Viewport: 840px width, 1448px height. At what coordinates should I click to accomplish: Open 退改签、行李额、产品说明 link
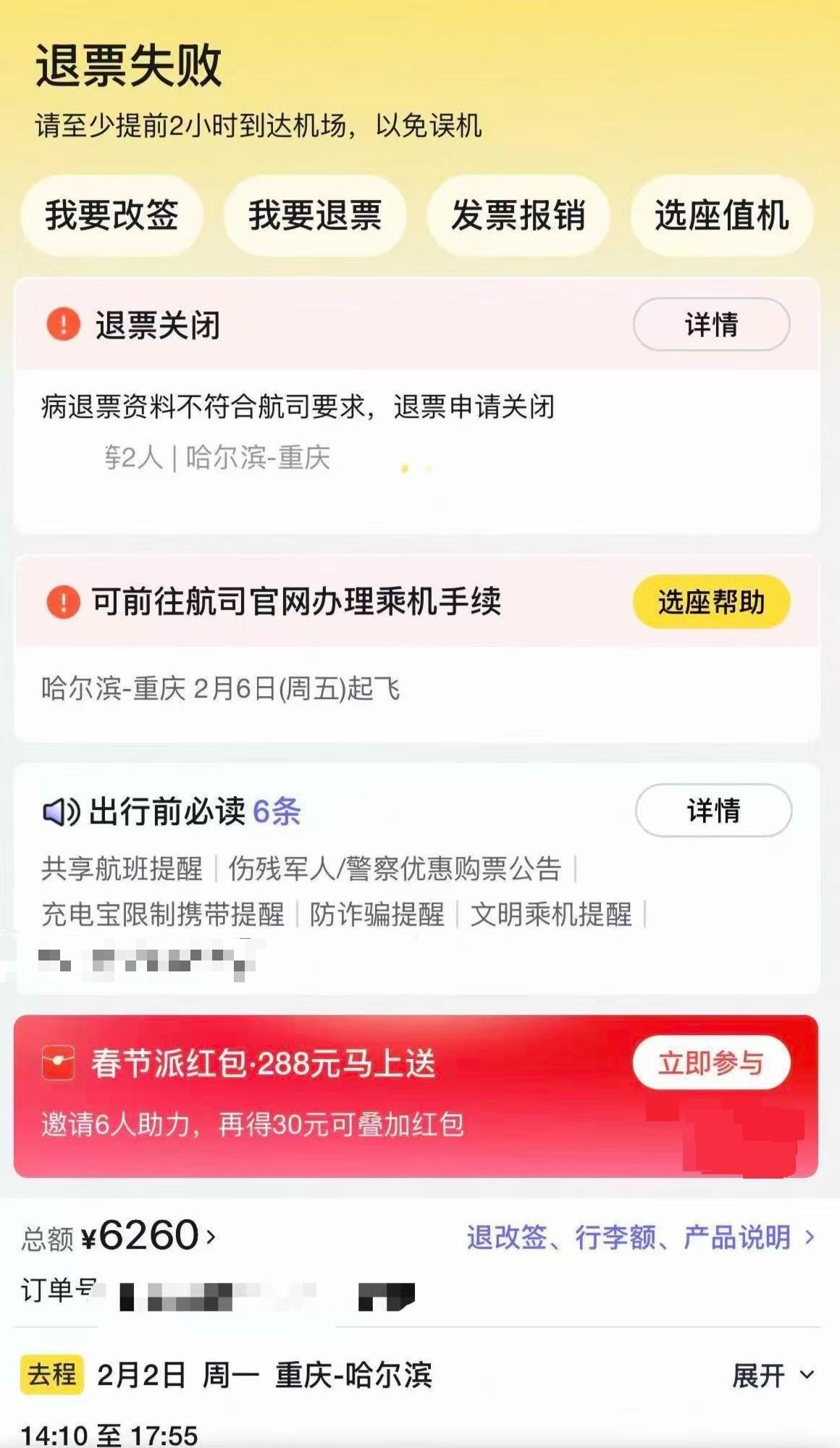click(639, 1237)
